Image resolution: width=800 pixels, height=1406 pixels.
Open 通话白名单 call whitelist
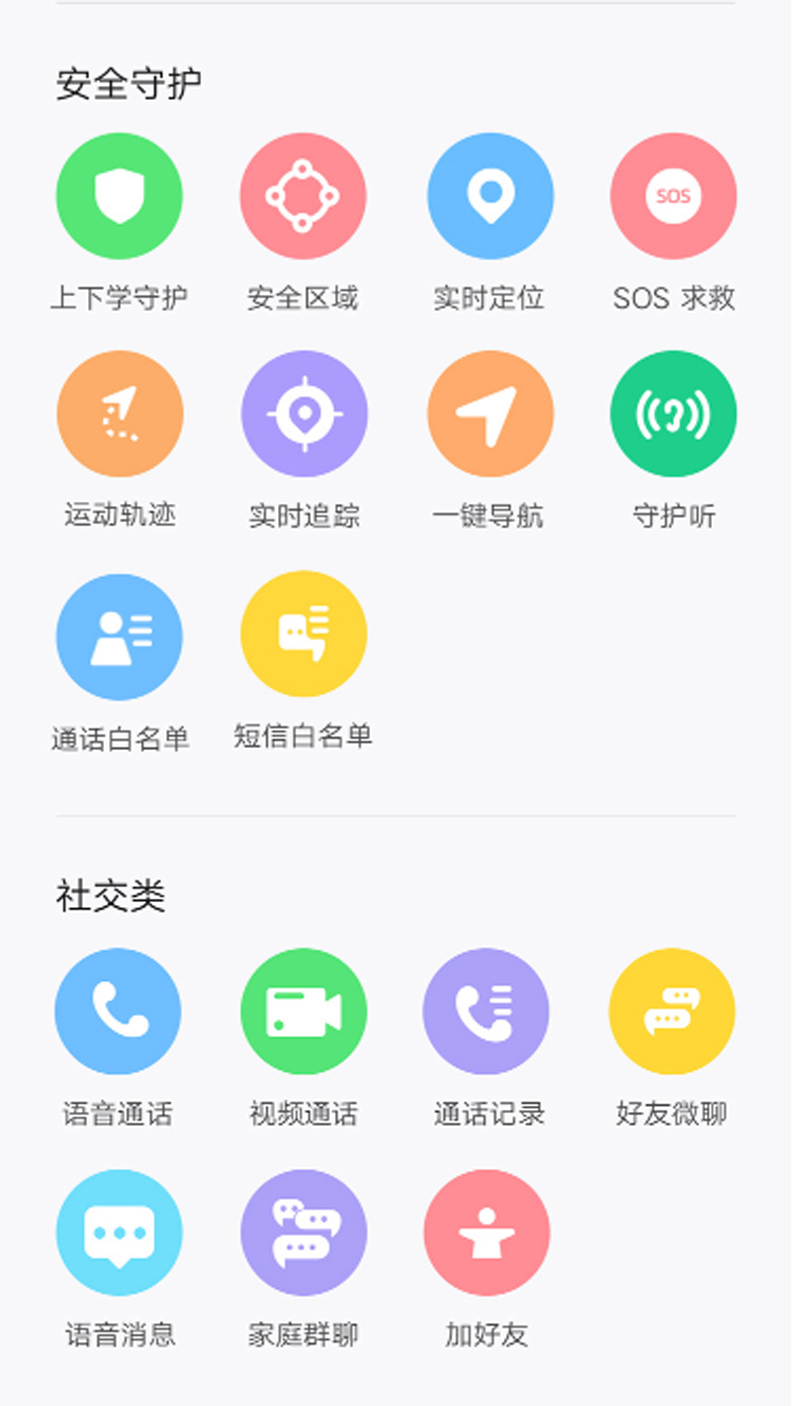pyautogui.click(x=119, y=636)
